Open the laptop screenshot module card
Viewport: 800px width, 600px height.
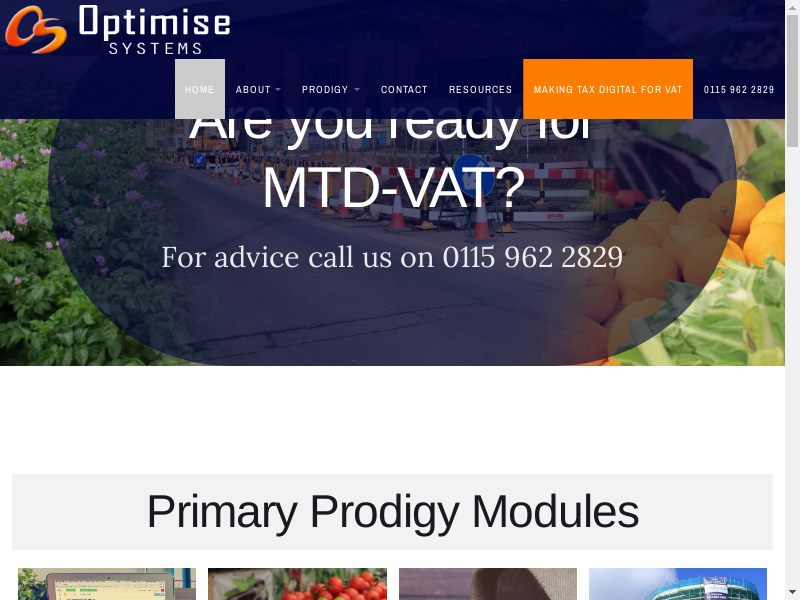click(106, 584)
